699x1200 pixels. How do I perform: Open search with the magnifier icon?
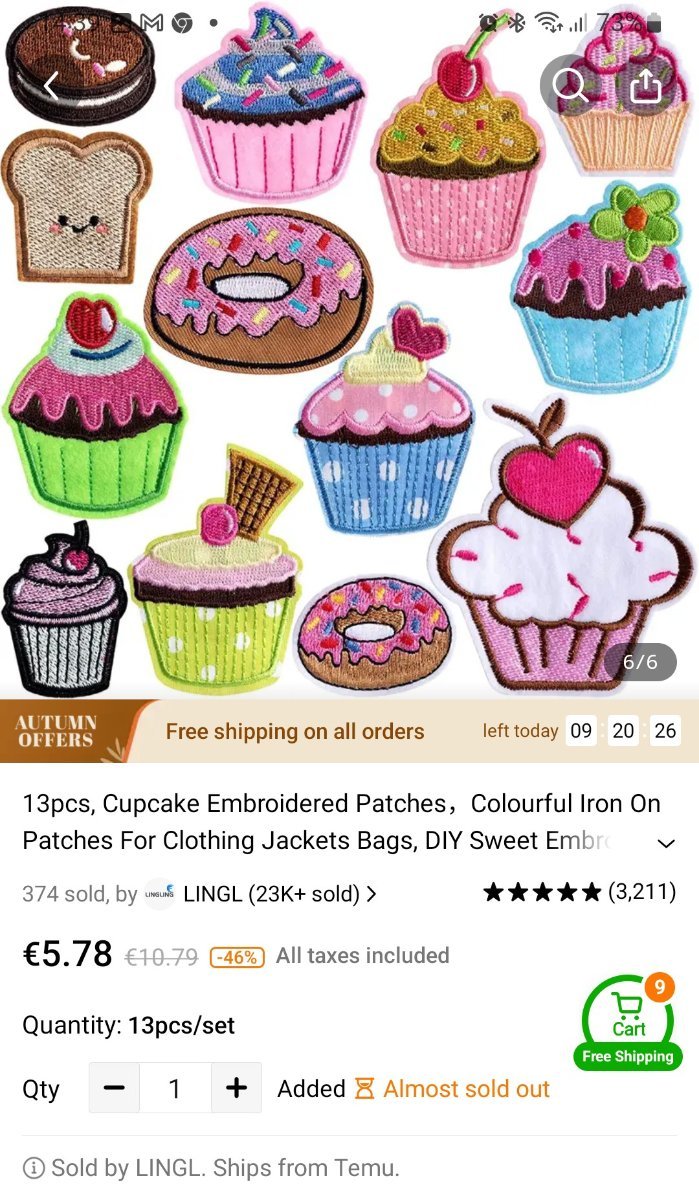[570, 86]
